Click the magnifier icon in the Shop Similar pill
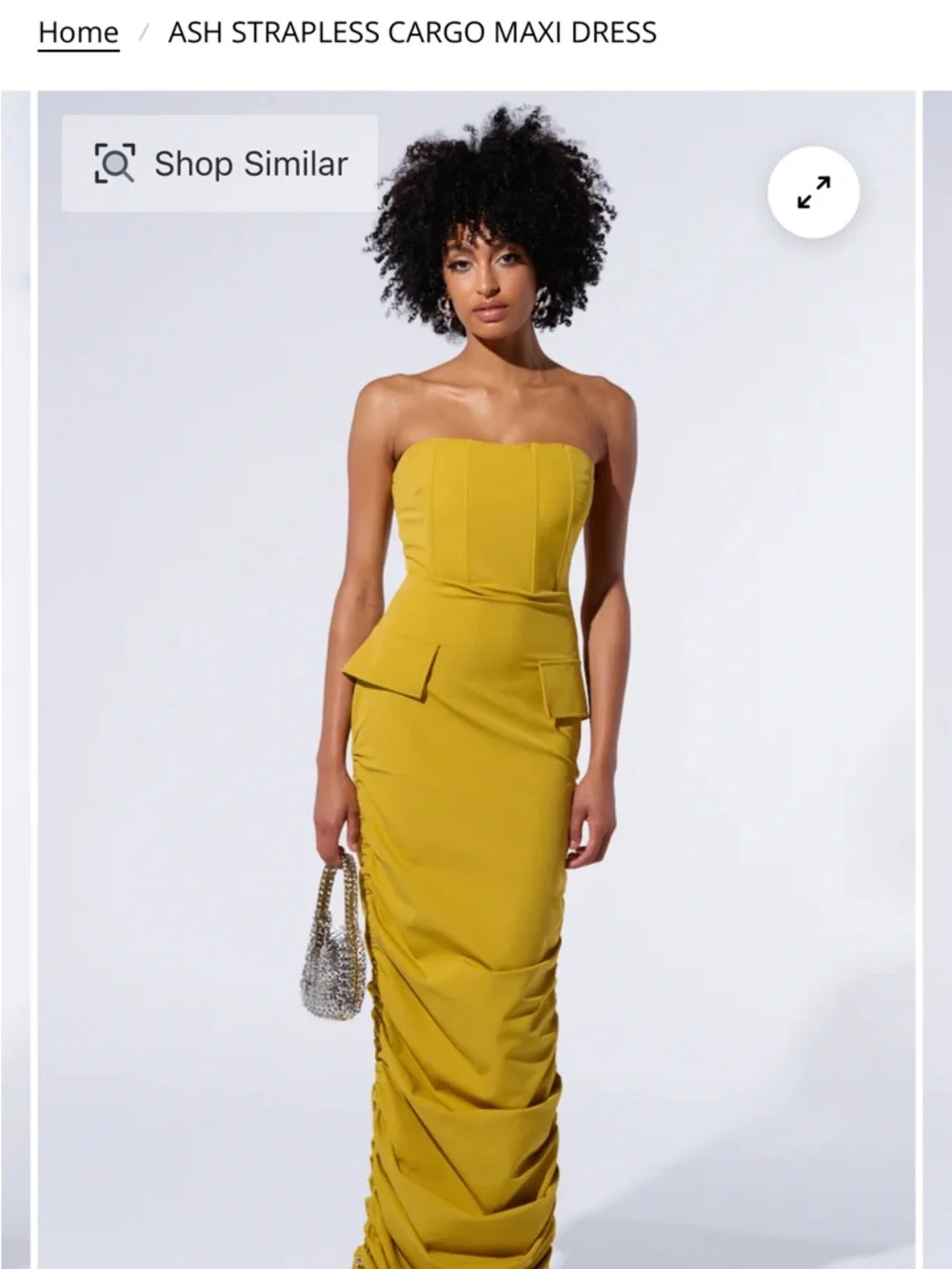Image resolution: width=952 pixels, height=1269 pixels. 115,164
